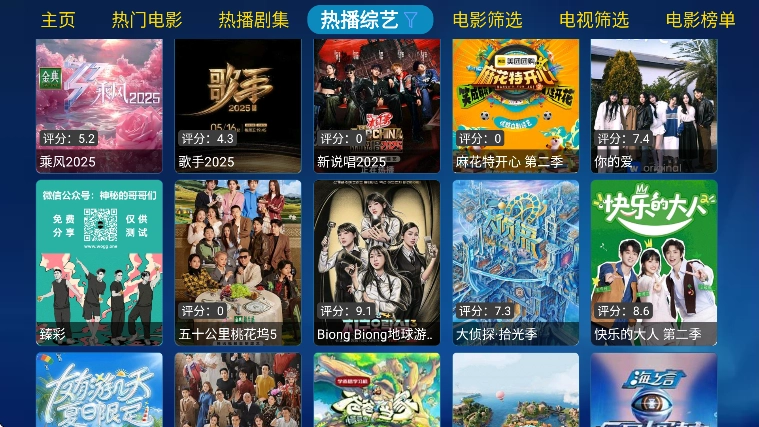Image resolution: width=759 pixels, height=427 pixels.
Task: Open the 乘风2025 show card
Action: coord(99,105)
